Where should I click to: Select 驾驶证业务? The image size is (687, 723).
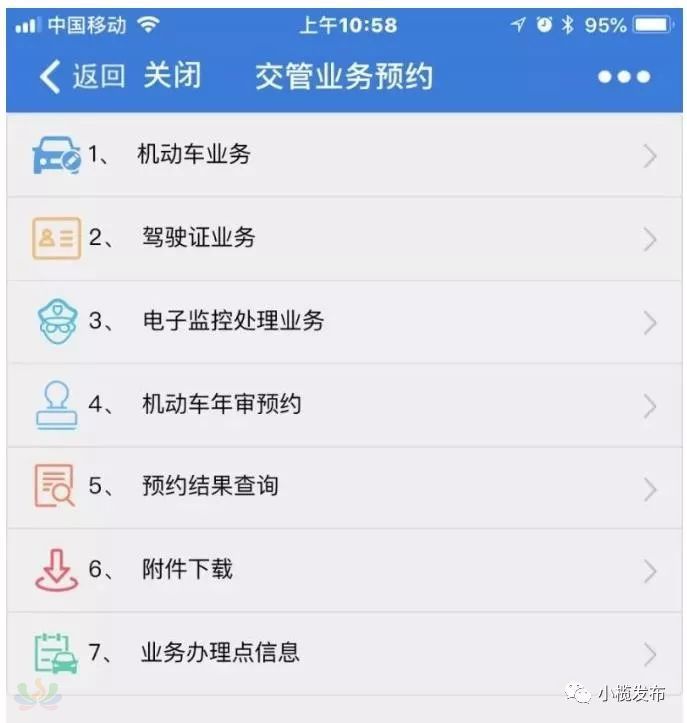click(x=198, y=238)
